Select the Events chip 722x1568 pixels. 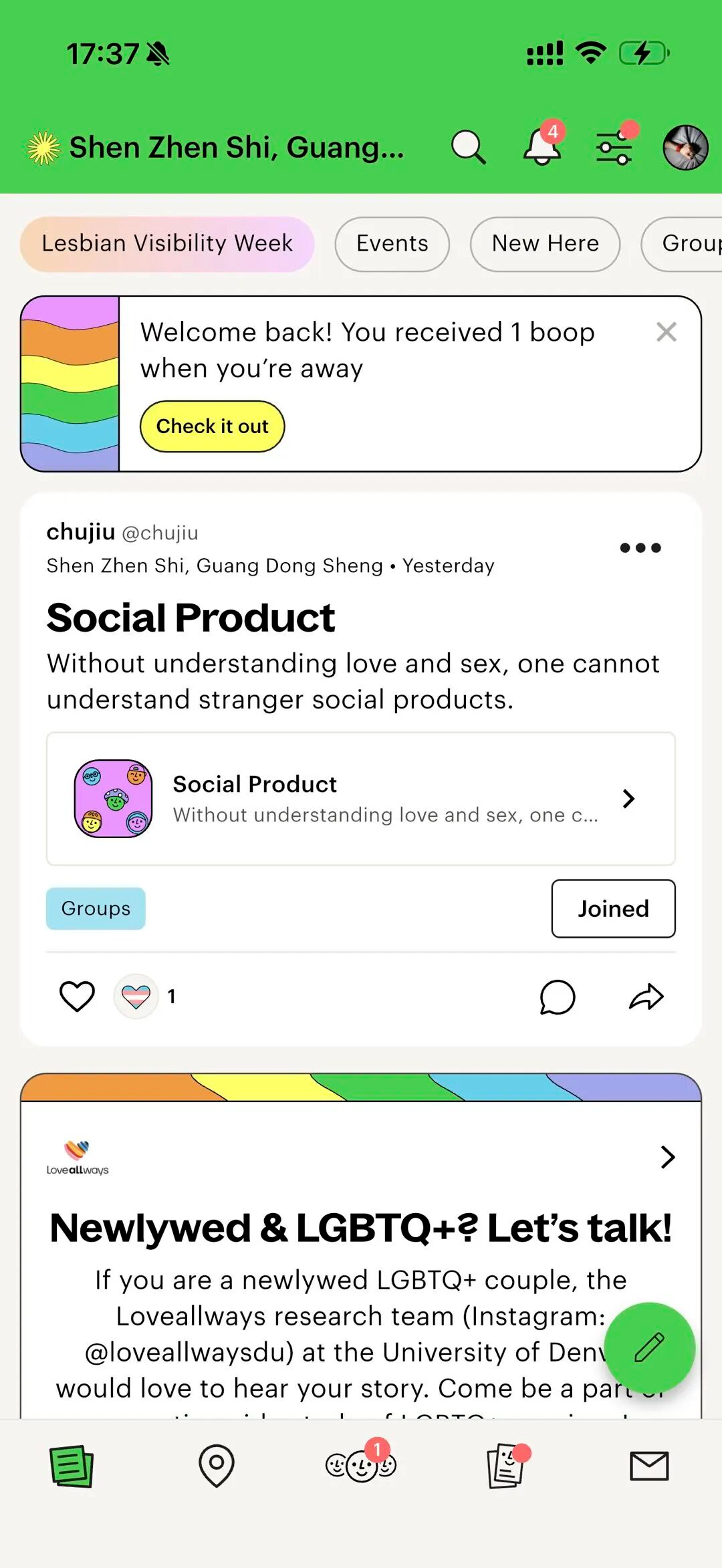pyautogui.click(x=392, y=243)
